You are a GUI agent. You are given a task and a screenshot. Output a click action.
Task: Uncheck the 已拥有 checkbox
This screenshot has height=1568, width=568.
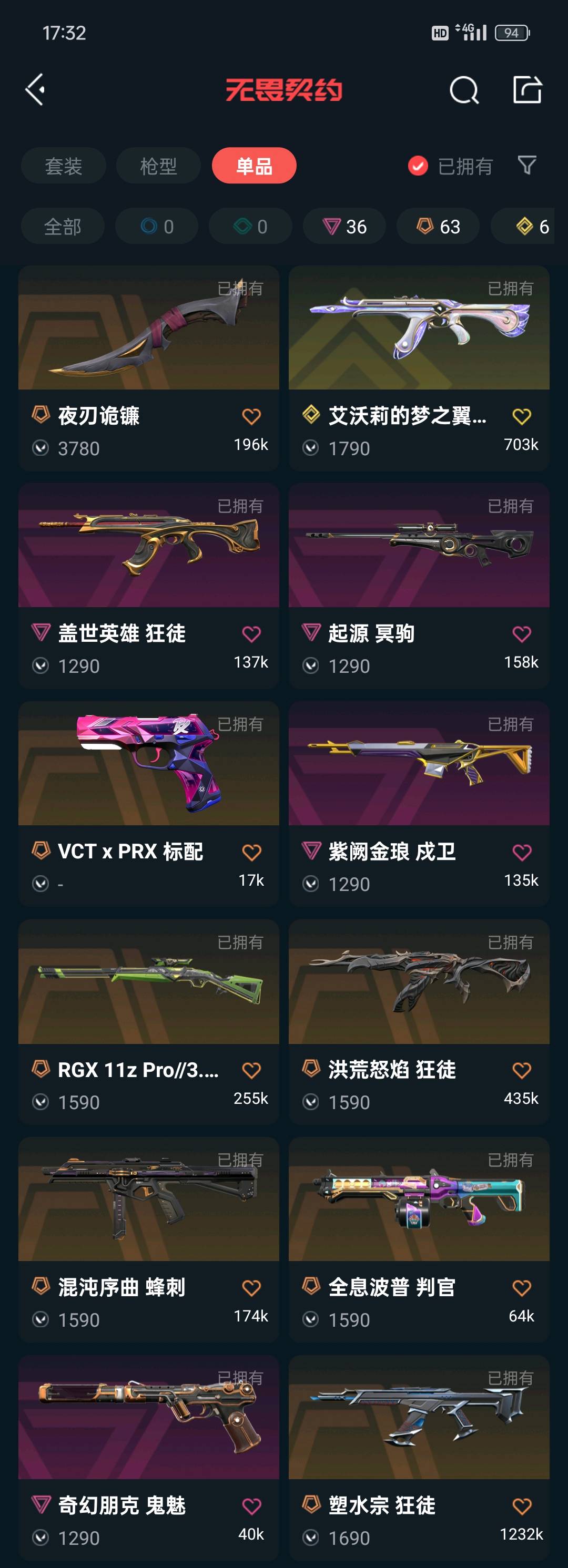(418, 166)
